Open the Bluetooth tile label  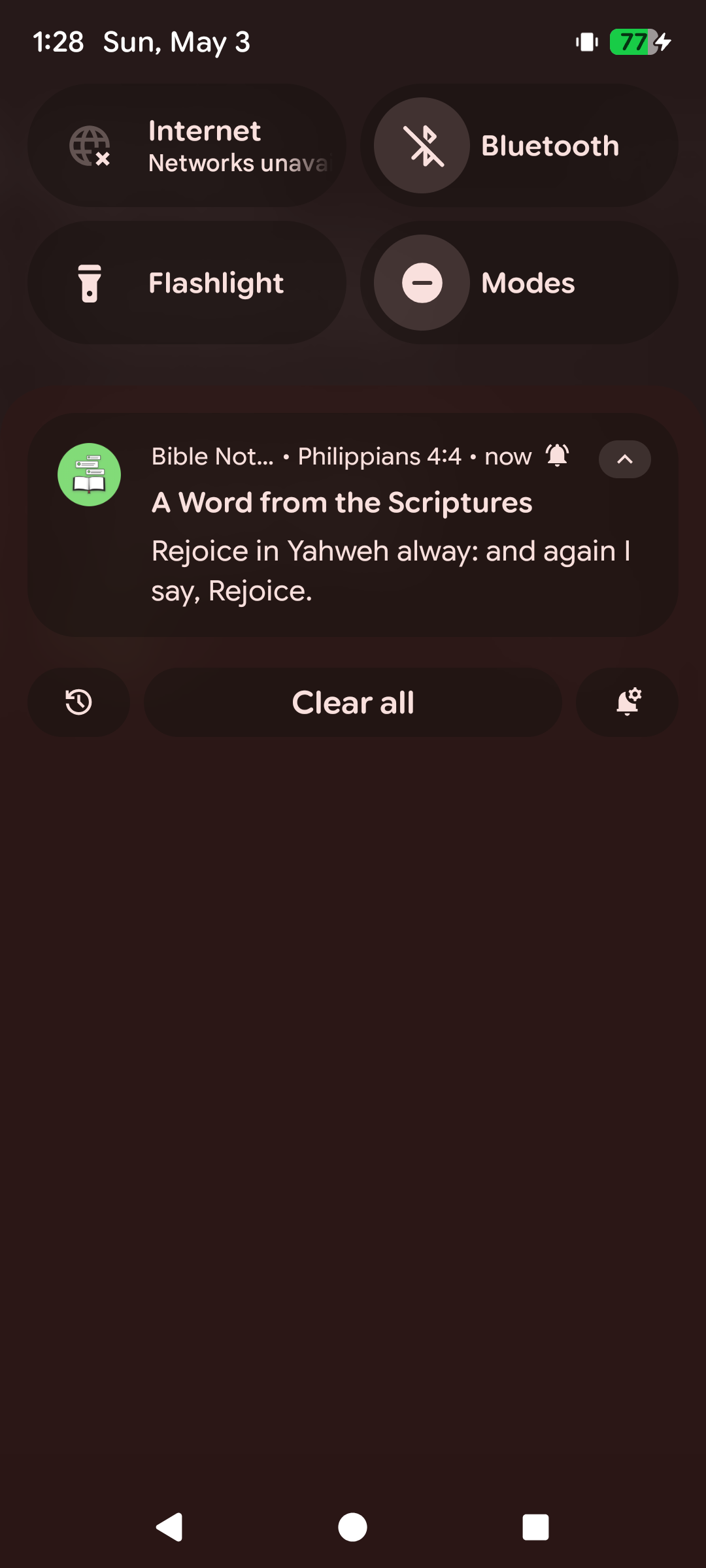pos(550,146)
